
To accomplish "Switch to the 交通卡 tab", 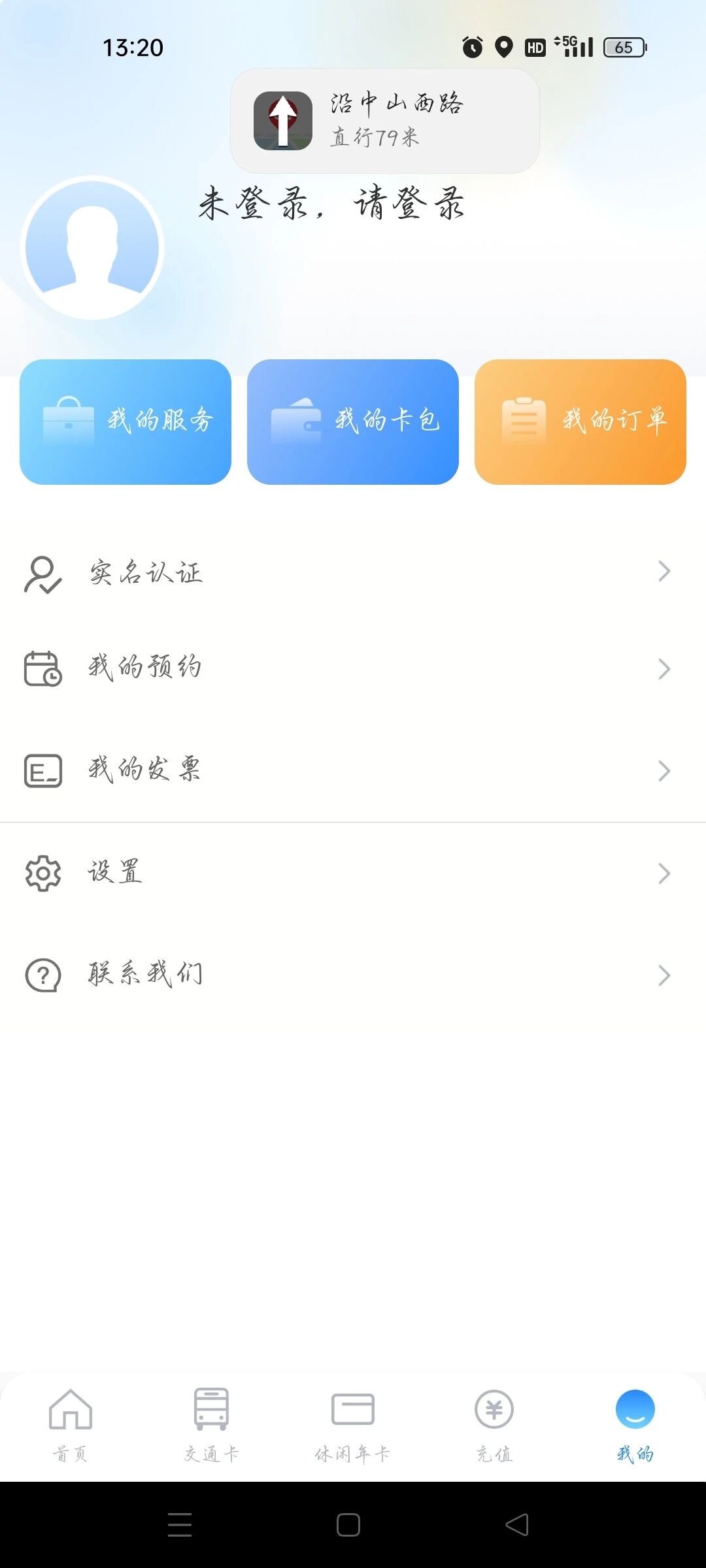I will (211, 1424).
